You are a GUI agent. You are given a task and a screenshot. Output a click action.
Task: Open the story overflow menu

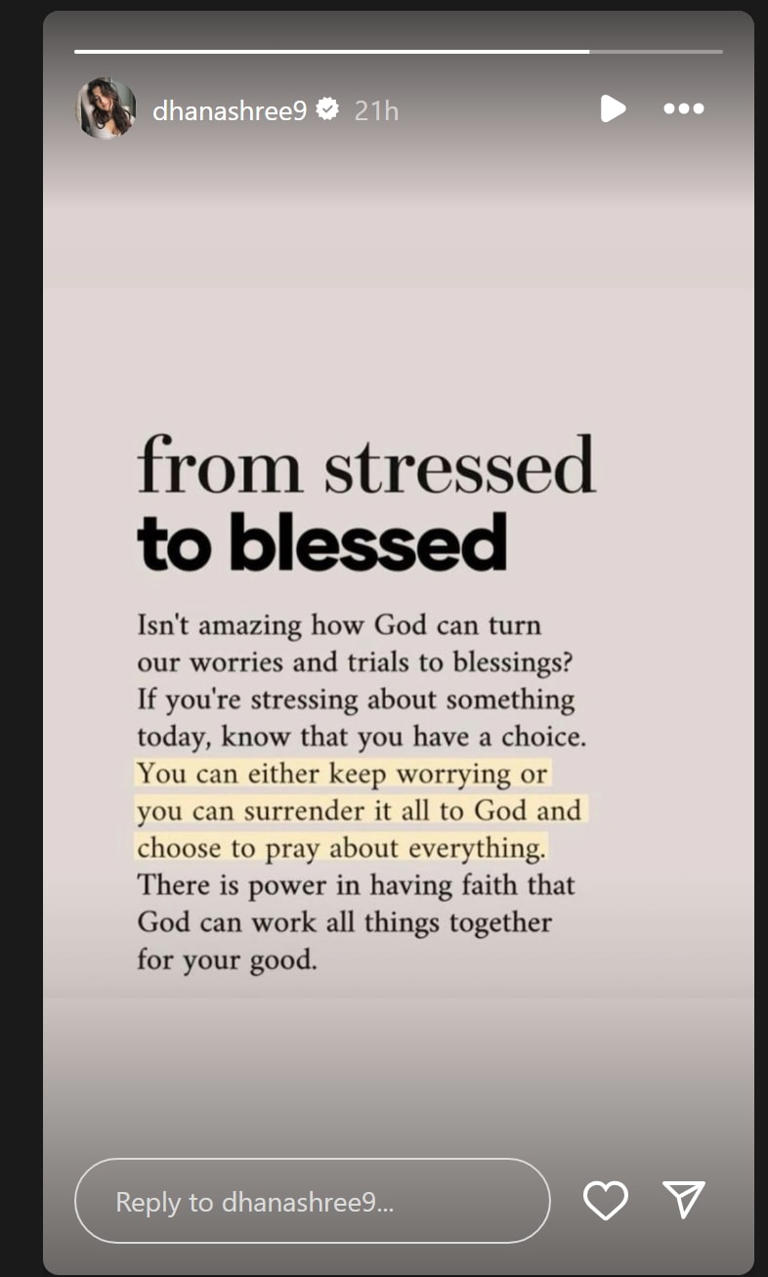pos(684,109)
